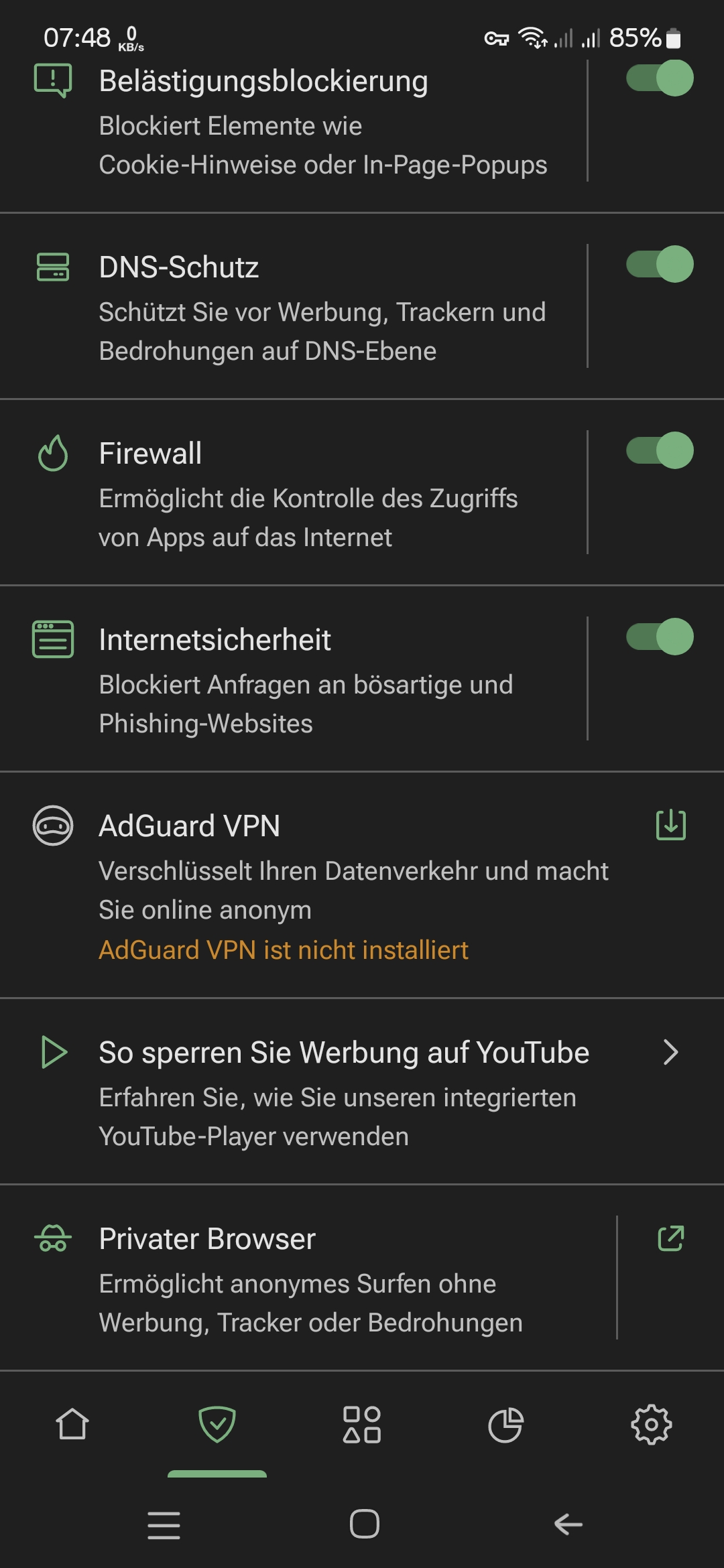Toggle the Belästigungsblockierung switch
The height and width of the screenshot is (1568, 724).
point(660,78)
